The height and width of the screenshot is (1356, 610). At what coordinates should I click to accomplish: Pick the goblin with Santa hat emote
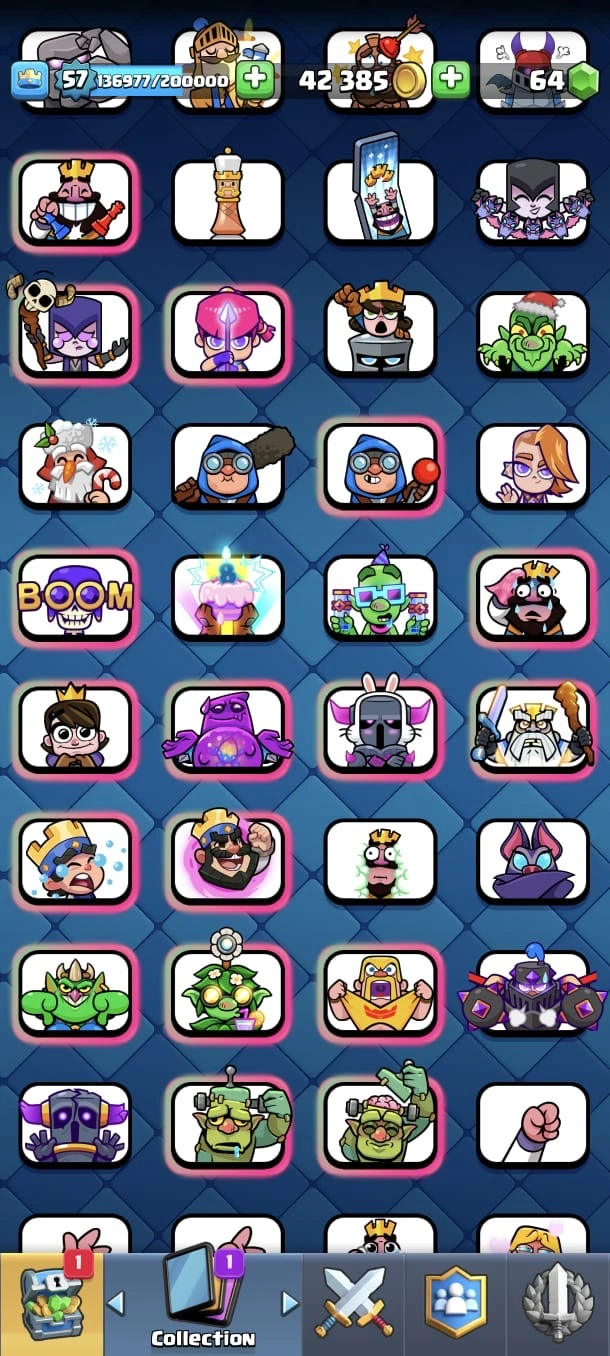click(533, 333)
